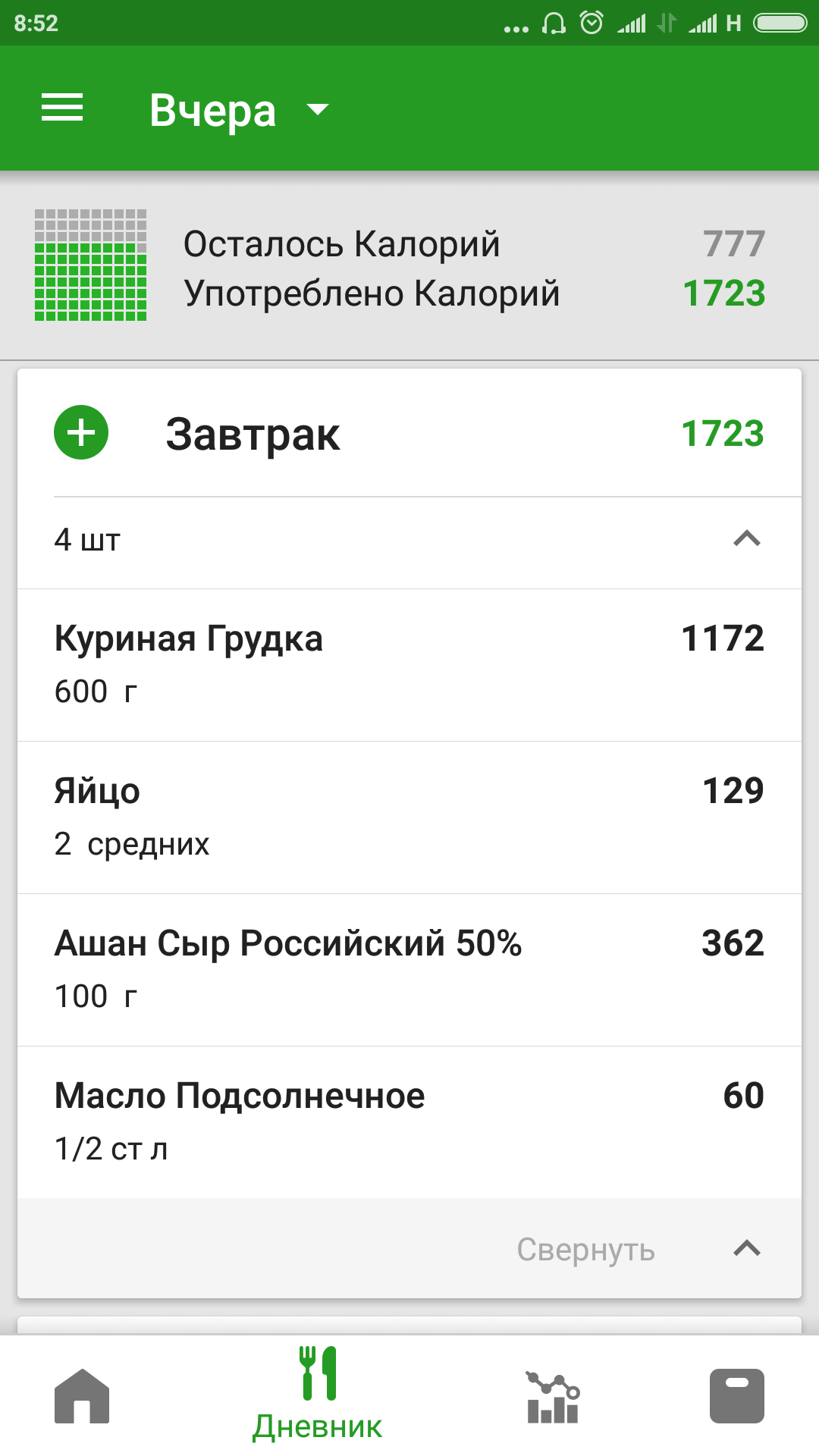Open Ашан Сыр Российский 50% entry
819x1456 pixels.
409,969
